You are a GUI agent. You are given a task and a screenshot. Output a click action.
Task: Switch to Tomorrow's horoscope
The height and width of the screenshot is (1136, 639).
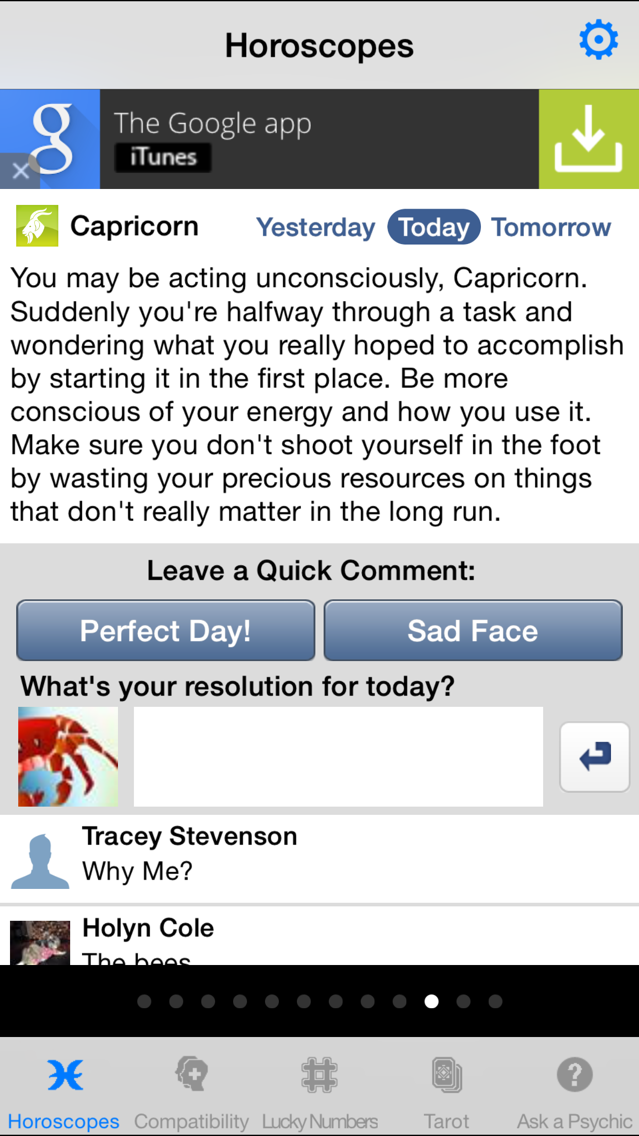[550, 227]
